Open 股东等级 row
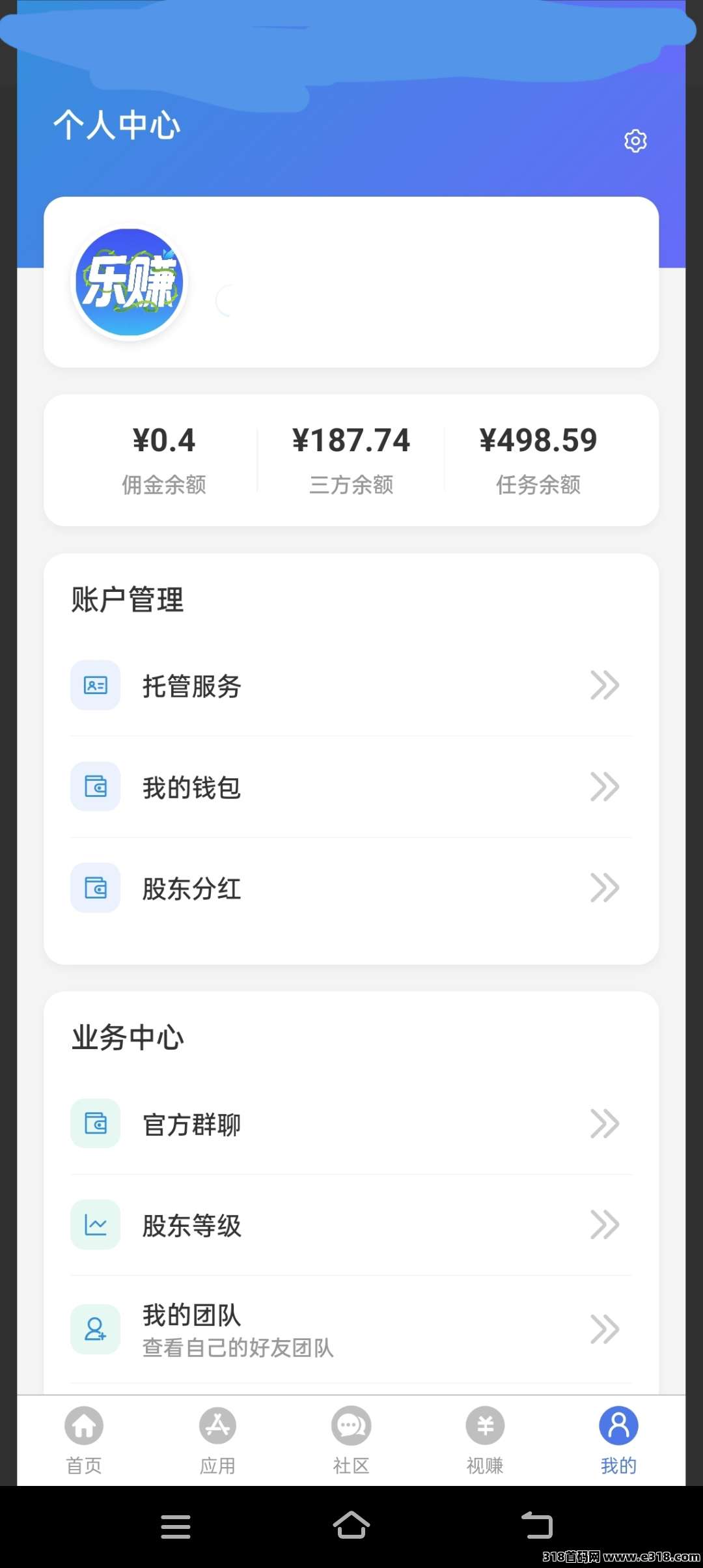Image resolution: width=703 pixels, height=1568 pixels. [x=351, y=1225]
